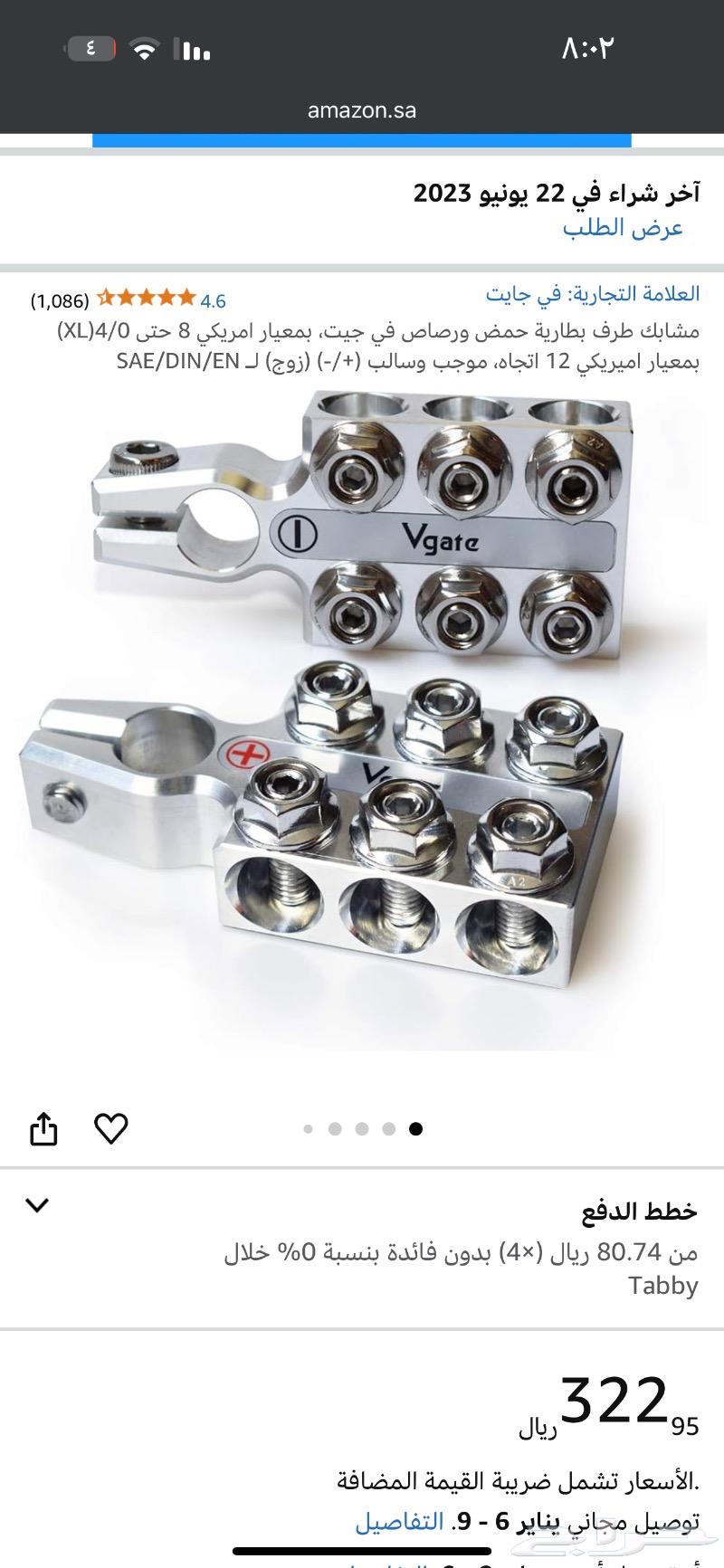Open delivery details link التفاصيل

[x=398, y=1522]
